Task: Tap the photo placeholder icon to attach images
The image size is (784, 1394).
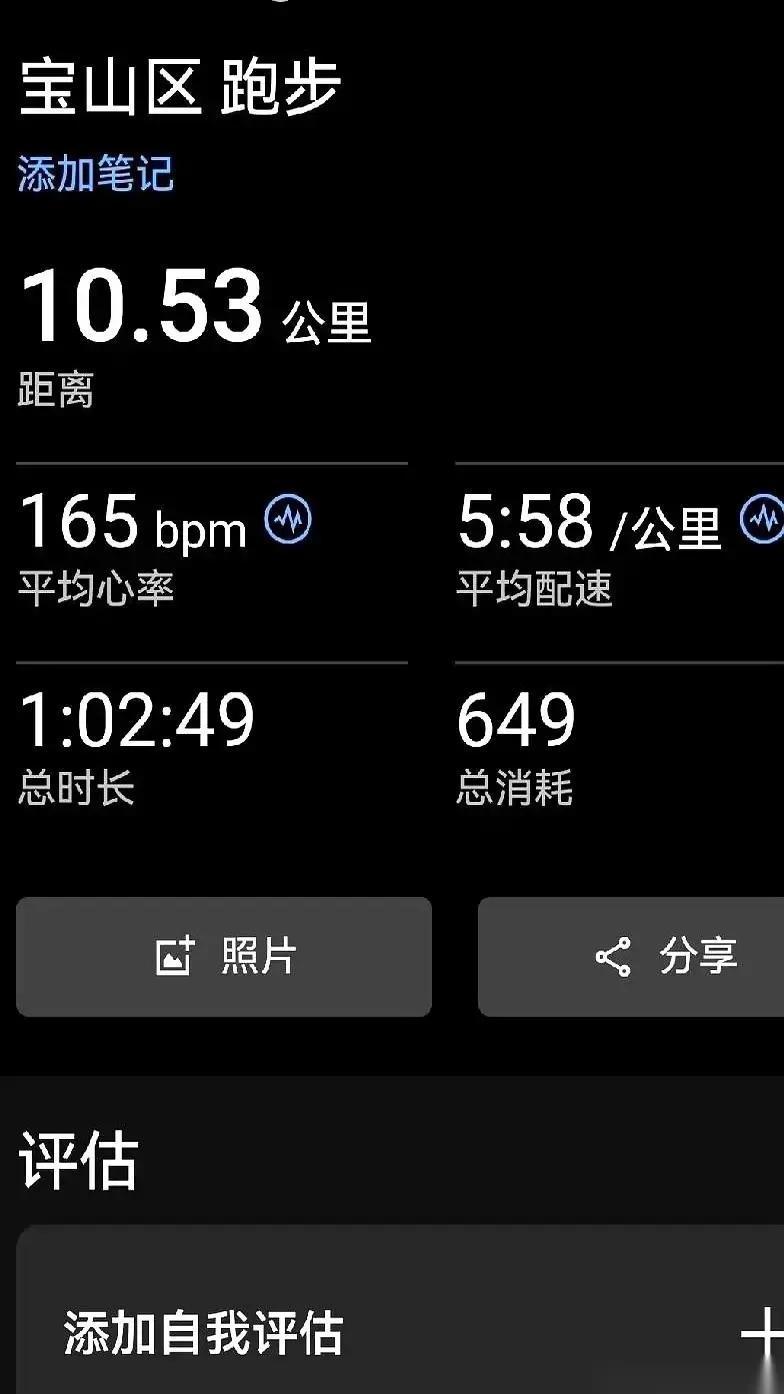Action: click(176, 956)
